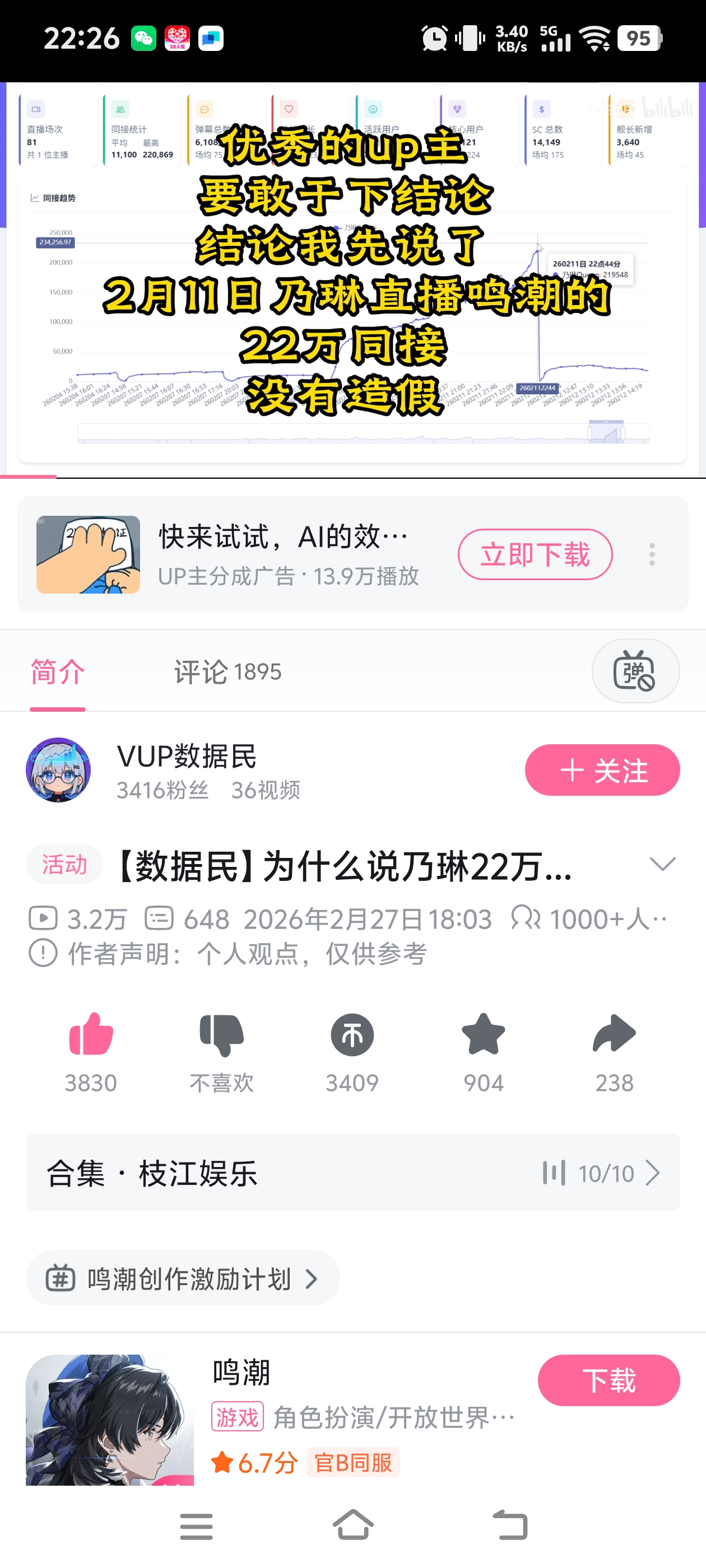Open the 鸣潮创作激励计划 topic chip
The width and height of the screenshot is (706, 1568).
pos(182,1278)
